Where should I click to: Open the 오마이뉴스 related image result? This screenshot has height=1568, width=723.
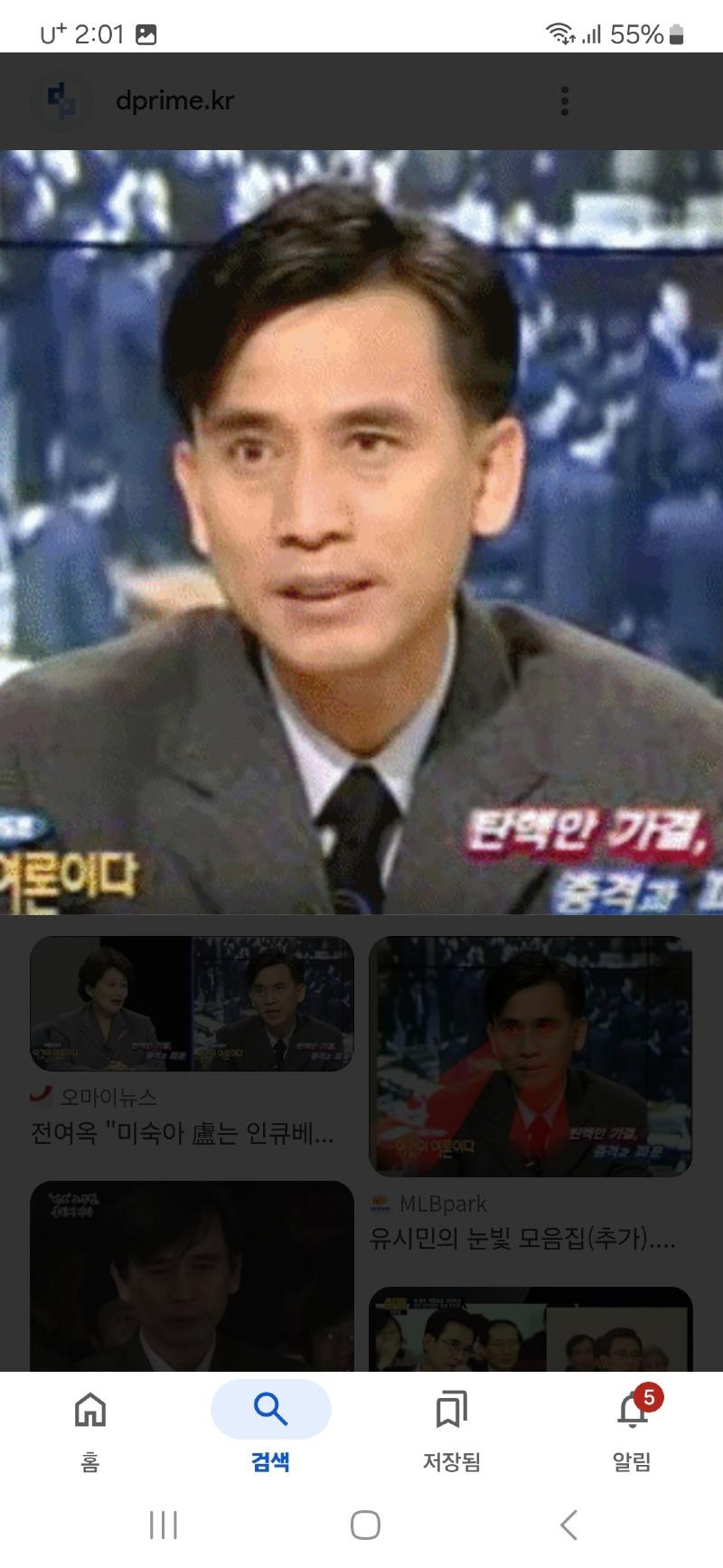[x=192, y=1004]
